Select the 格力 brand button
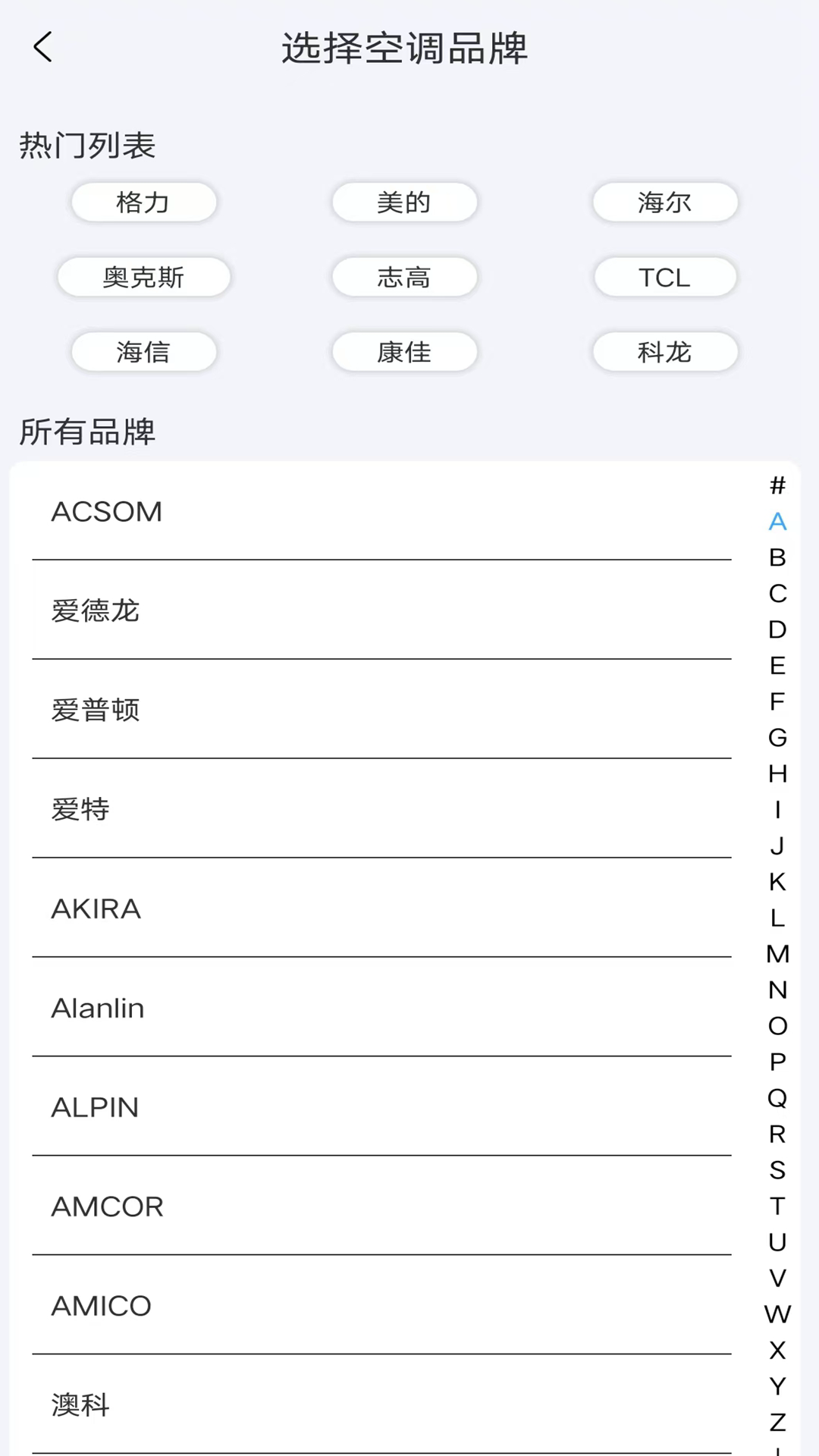The width and height of the screenshot is (819, 1456). coord(143,202)
